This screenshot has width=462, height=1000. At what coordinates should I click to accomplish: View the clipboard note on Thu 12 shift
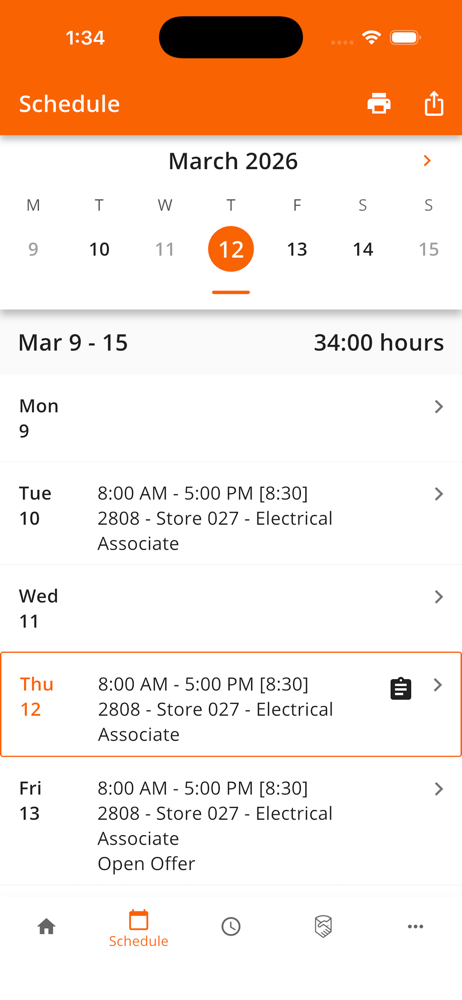click(x=401, y=689)
